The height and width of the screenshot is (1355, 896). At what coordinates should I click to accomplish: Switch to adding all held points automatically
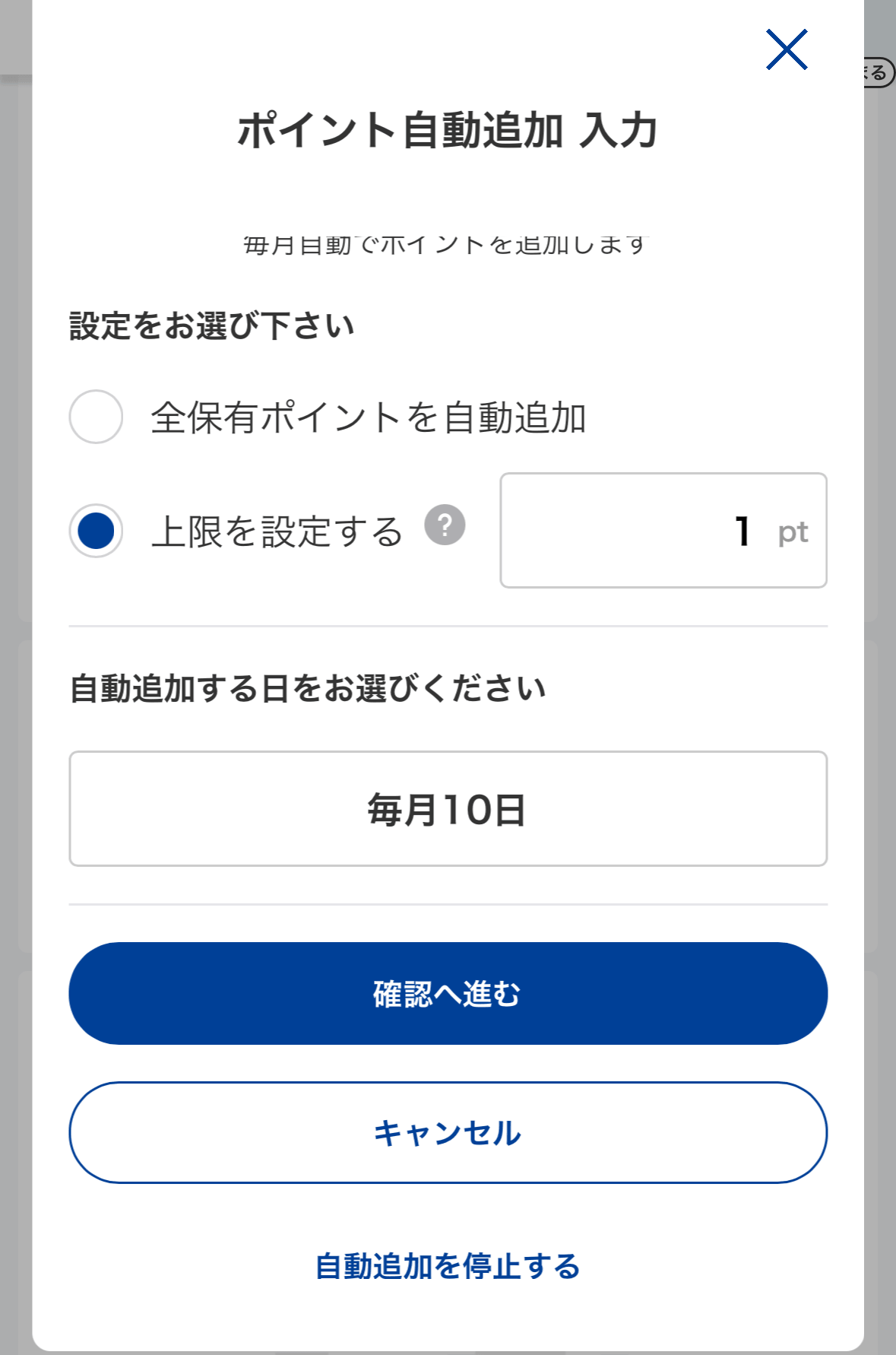(95, 415)
